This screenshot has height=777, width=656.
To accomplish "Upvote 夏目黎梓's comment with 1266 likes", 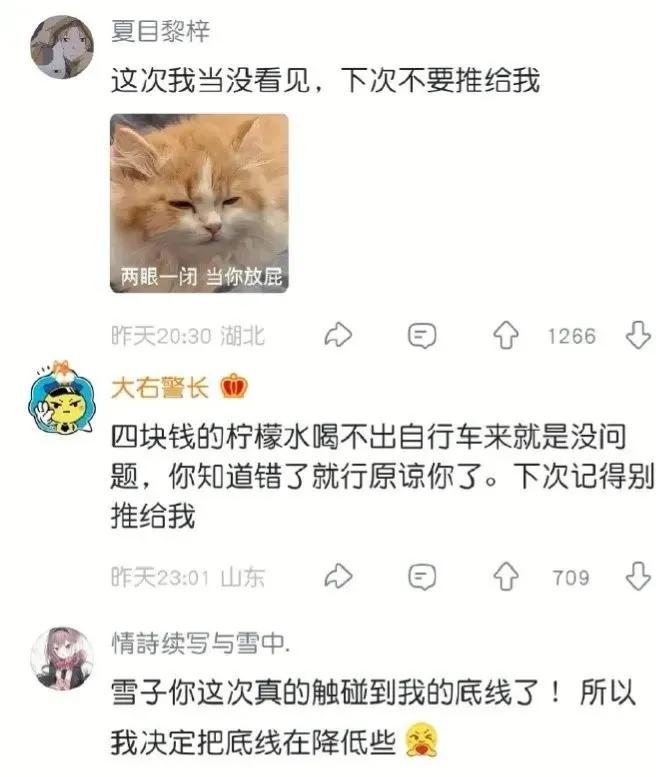I will pos(506,335).
